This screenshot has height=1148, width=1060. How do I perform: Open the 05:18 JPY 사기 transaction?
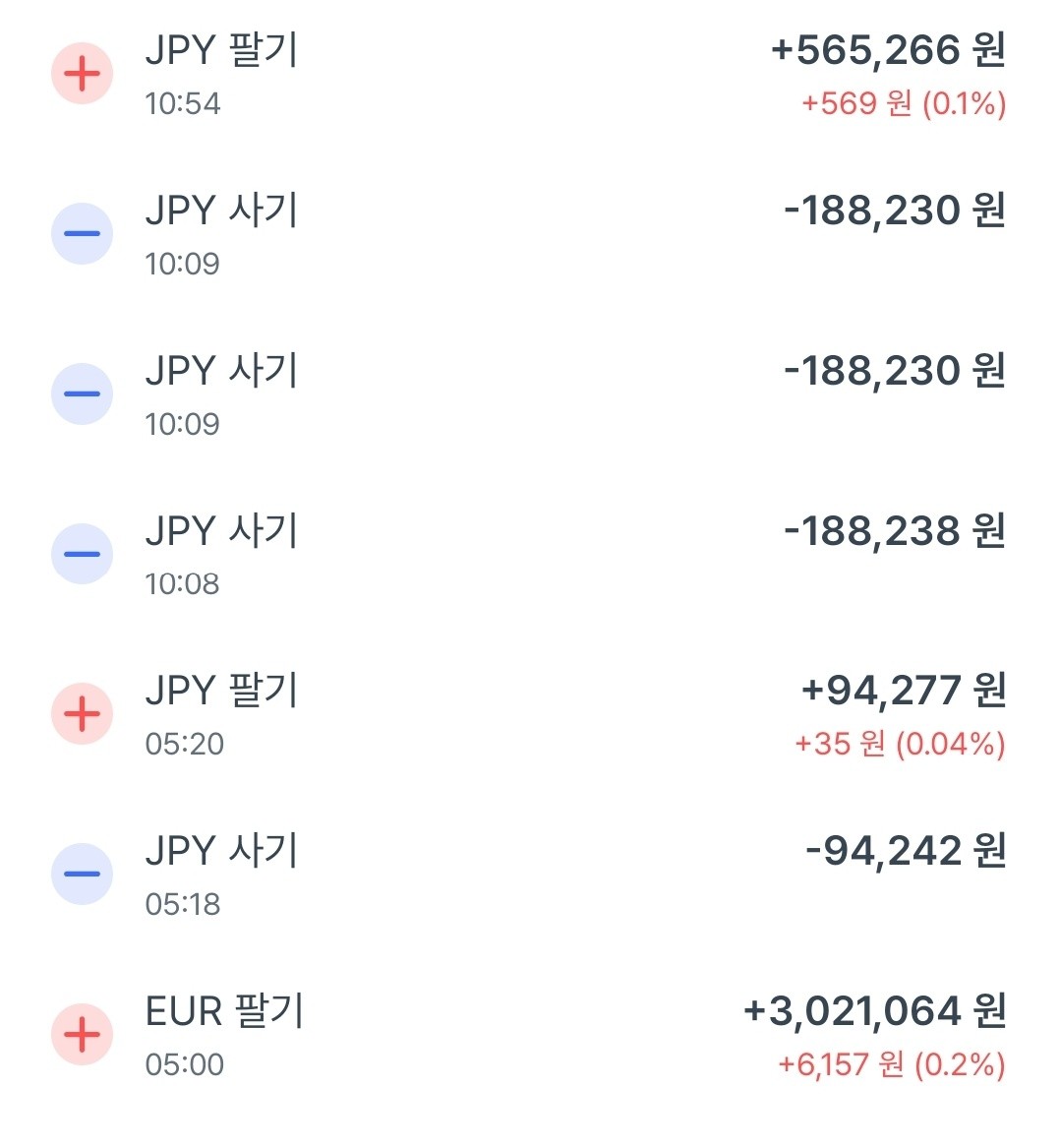[222, 852]
